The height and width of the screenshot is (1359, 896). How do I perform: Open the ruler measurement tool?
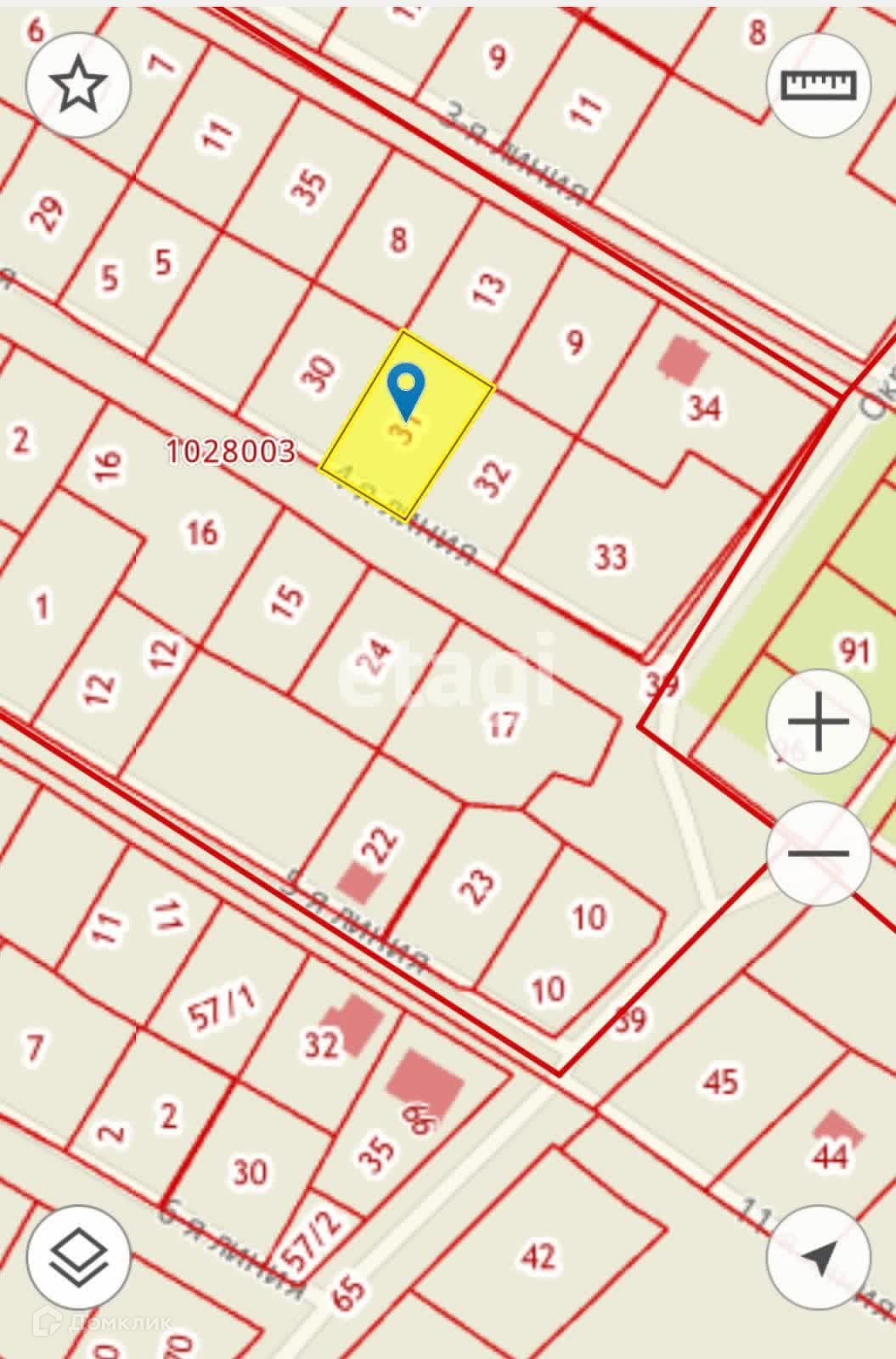click(x=819, y=84)
